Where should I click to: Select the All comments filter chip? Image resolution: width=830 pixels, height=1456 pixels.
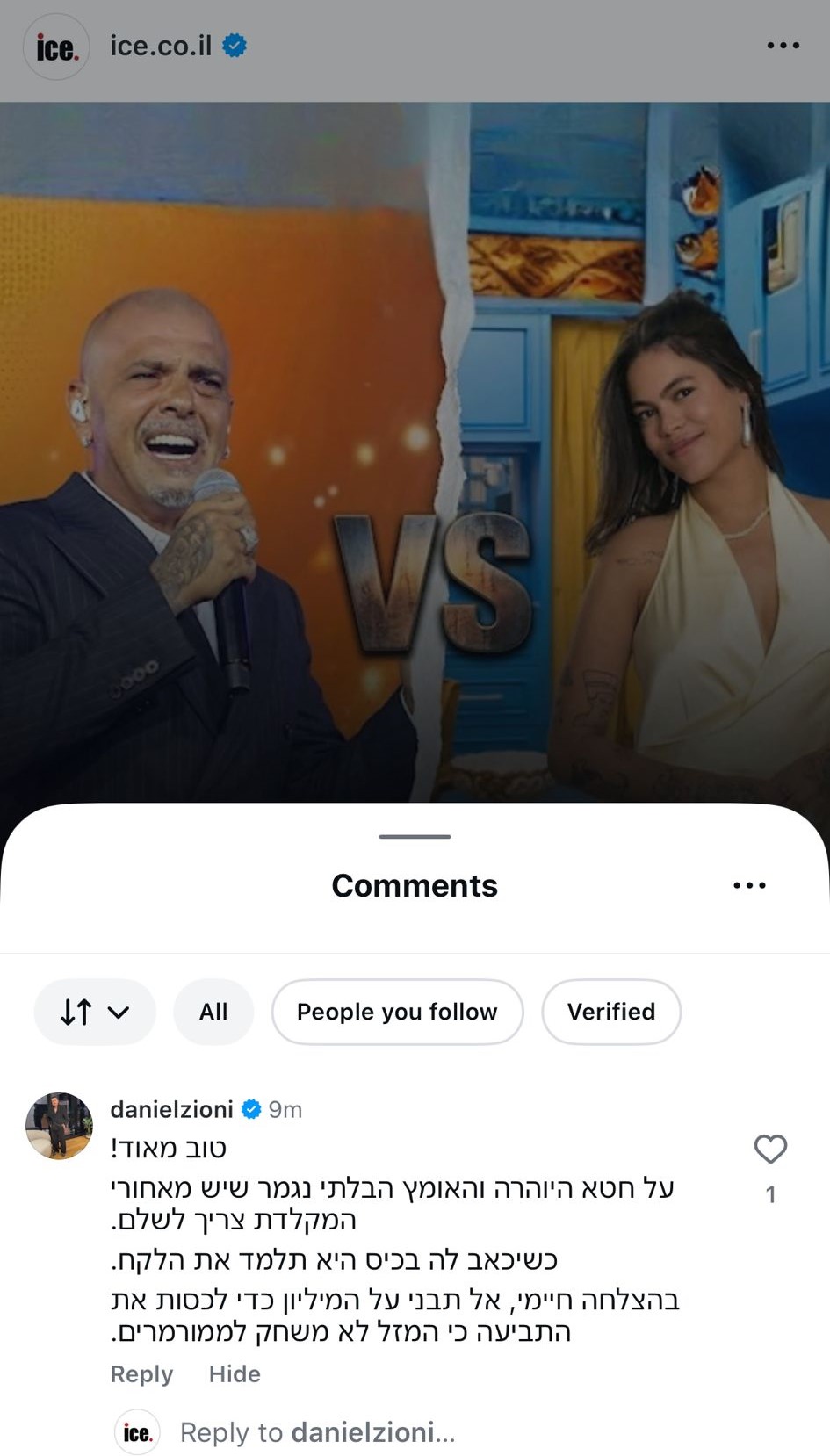point(213,1012)
